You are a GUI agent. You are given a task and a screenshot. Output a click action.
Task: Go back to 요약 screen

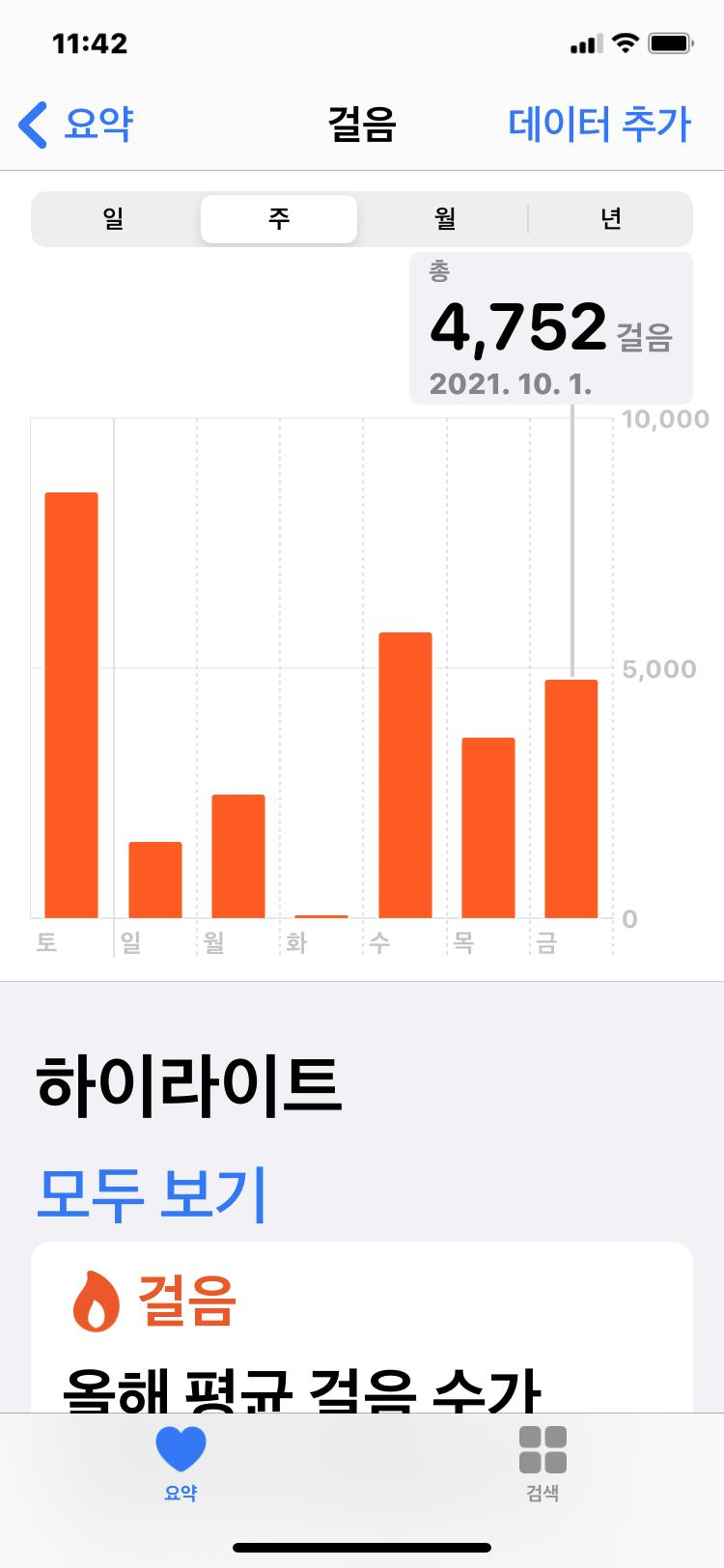[77, 125]
